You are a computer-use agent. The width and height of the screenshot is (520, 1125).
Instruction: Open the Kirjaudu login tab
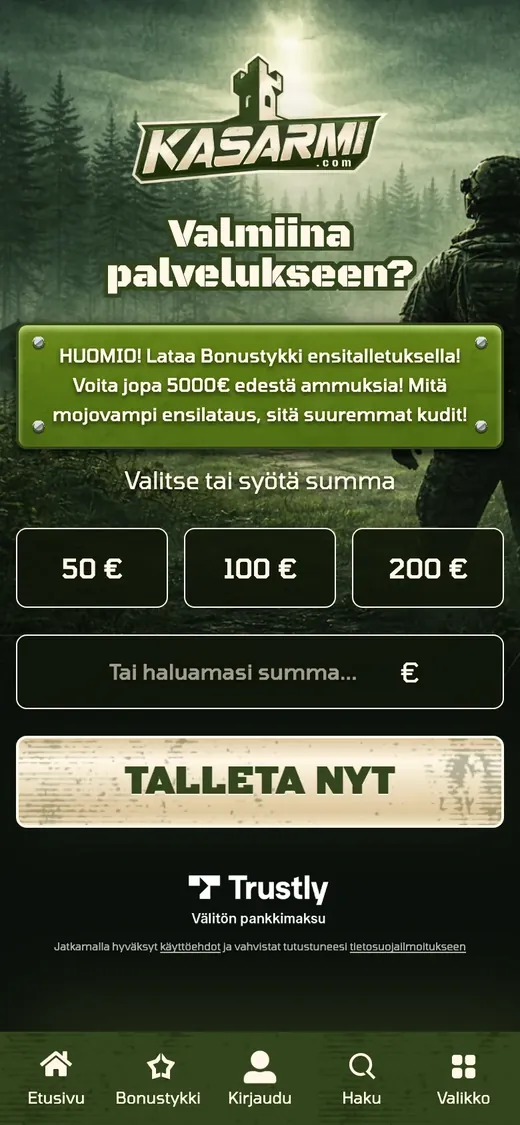260,1078
